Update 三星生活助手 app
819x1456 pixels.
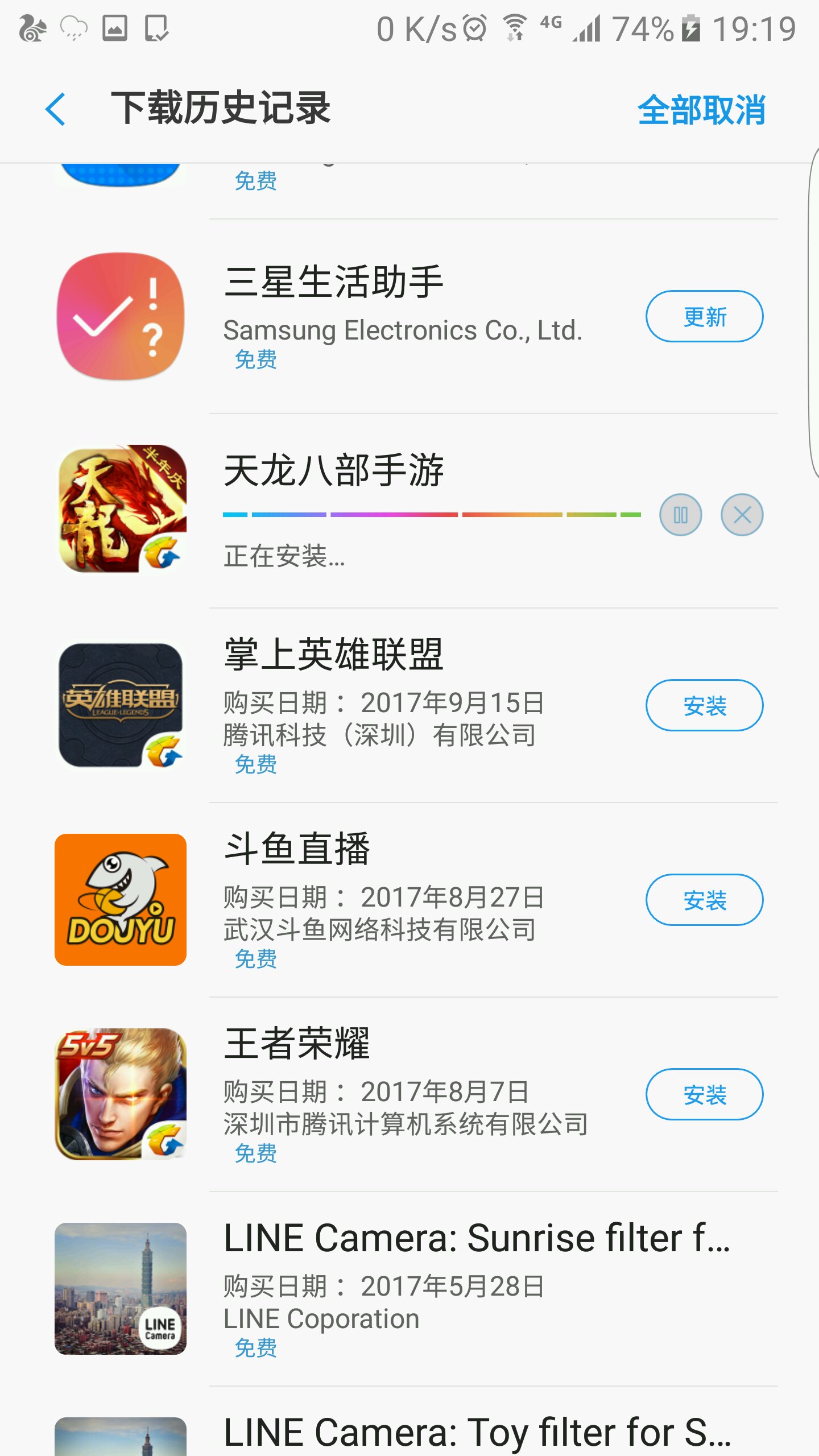(704, 317)
